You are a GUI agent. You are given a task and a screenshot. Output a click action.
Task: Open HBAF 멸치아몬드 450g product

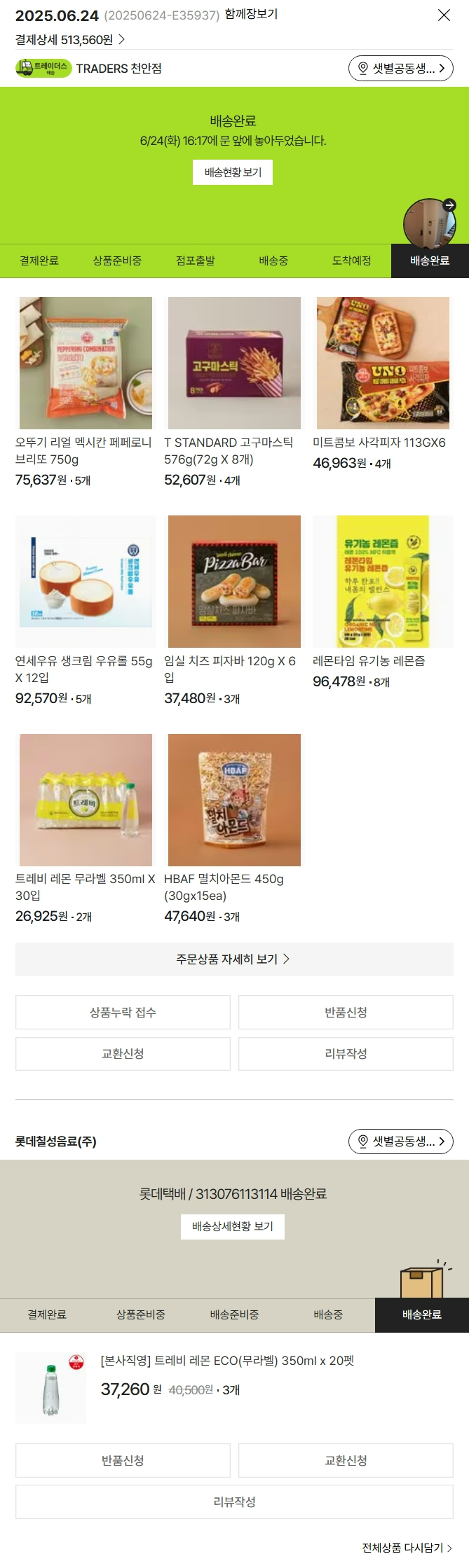coord(234,800)
